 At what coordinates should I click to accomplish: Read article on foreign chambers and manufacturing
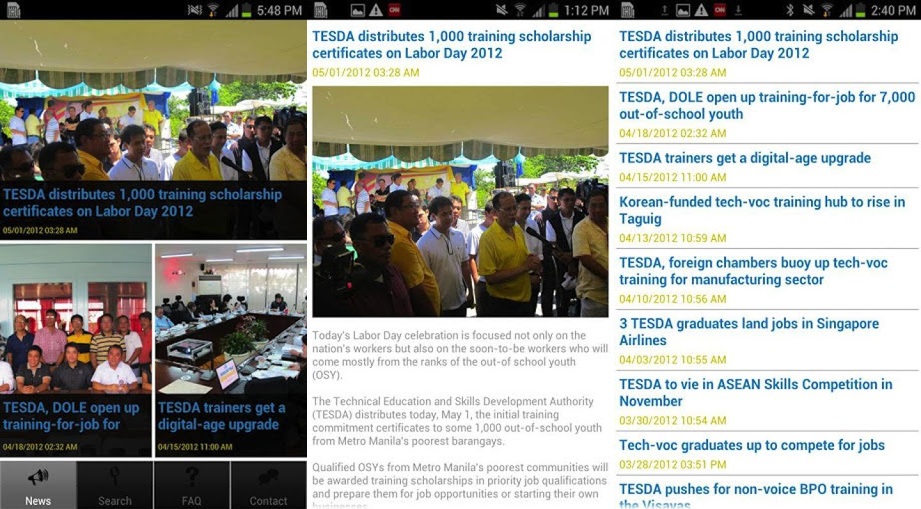[x=767, y=279]
